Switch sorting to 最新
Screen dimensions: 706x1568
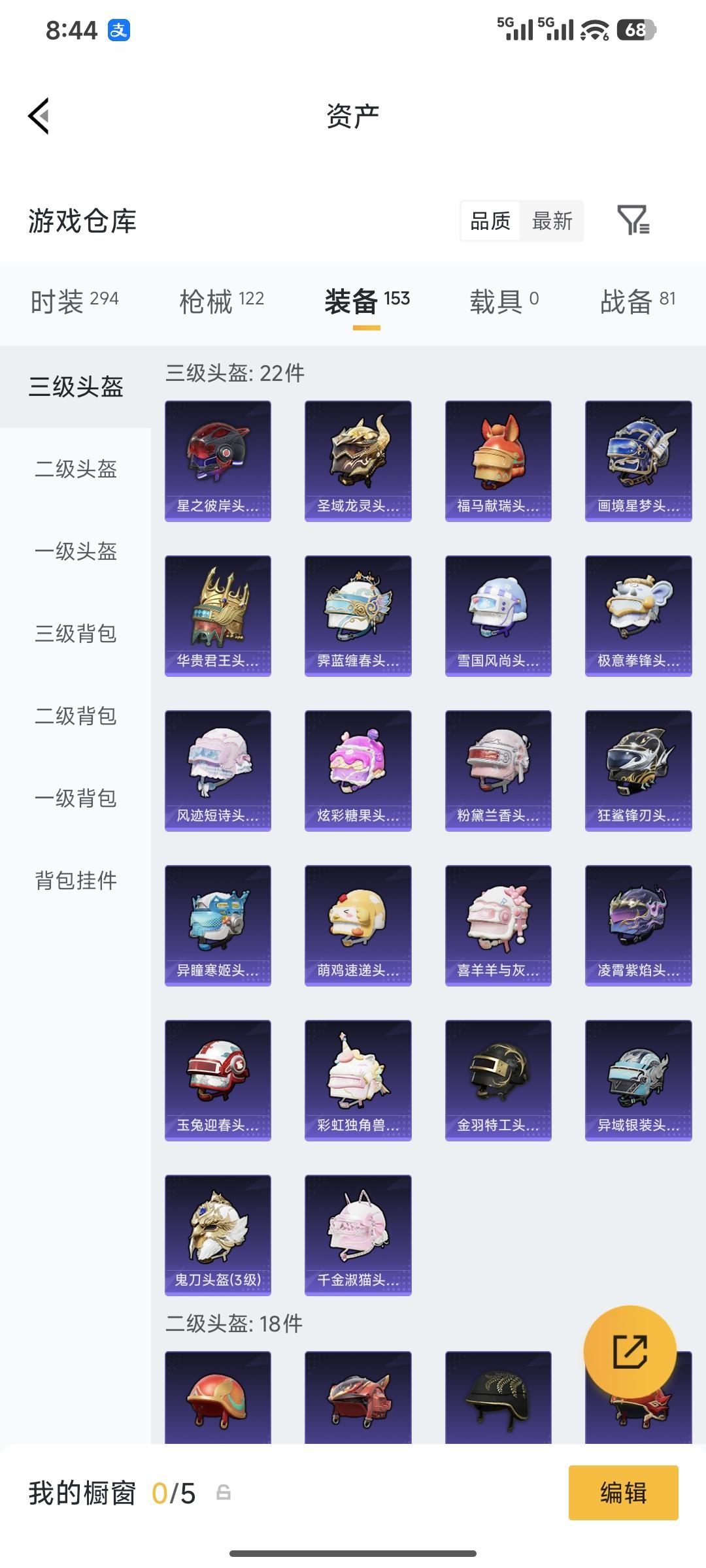coord(552,221)
